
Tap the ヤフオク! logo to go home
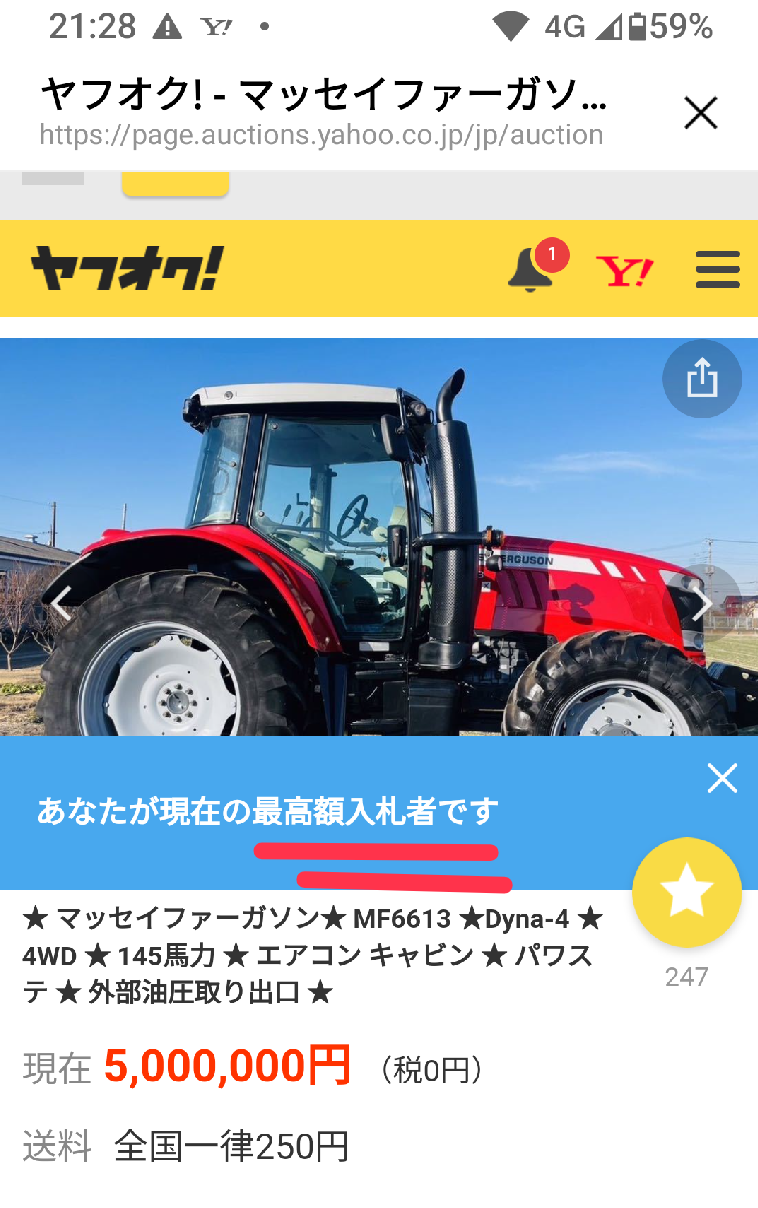pyautogui.click(x=126, y=269)
